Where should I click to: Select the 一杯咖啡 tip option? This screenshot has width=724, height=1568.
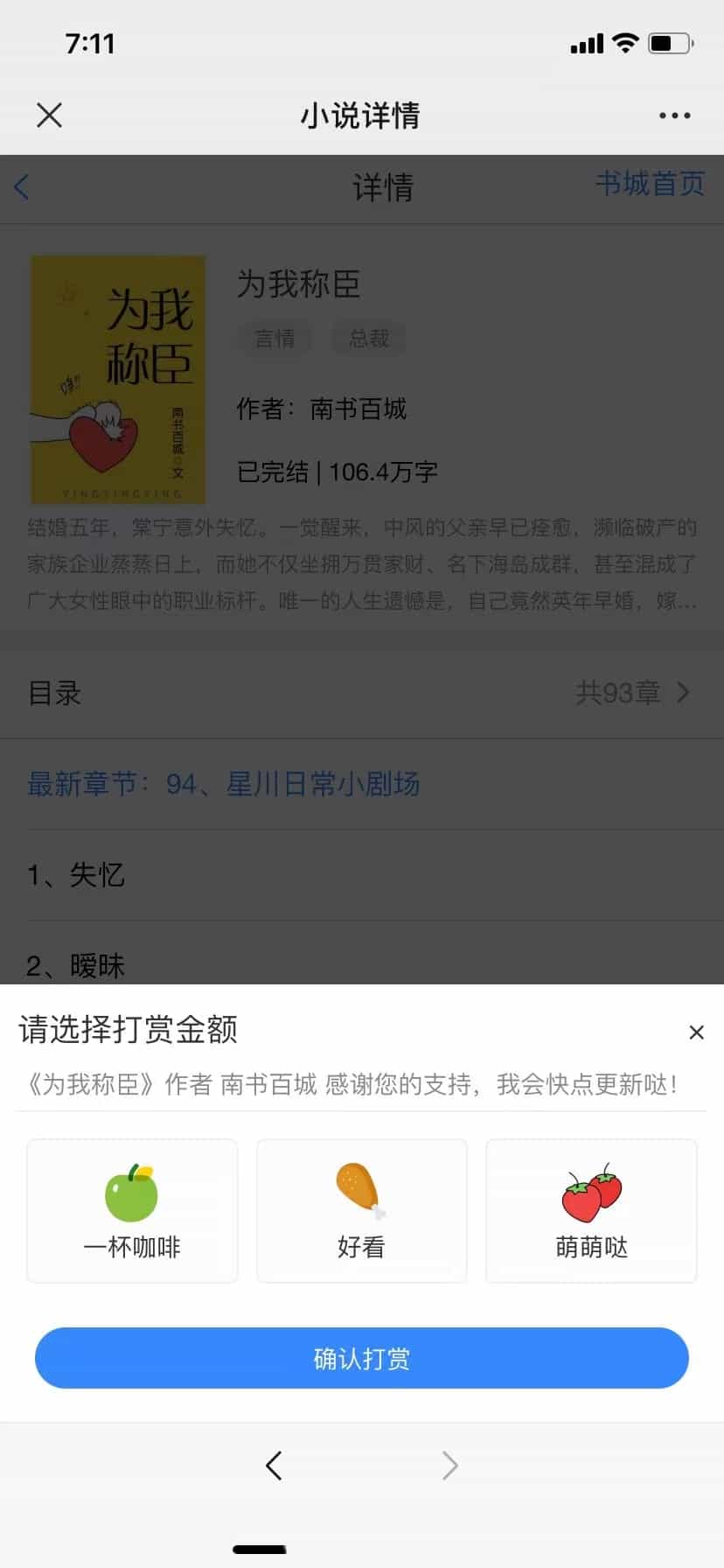pyautogui.click(x=132, y=1211)
